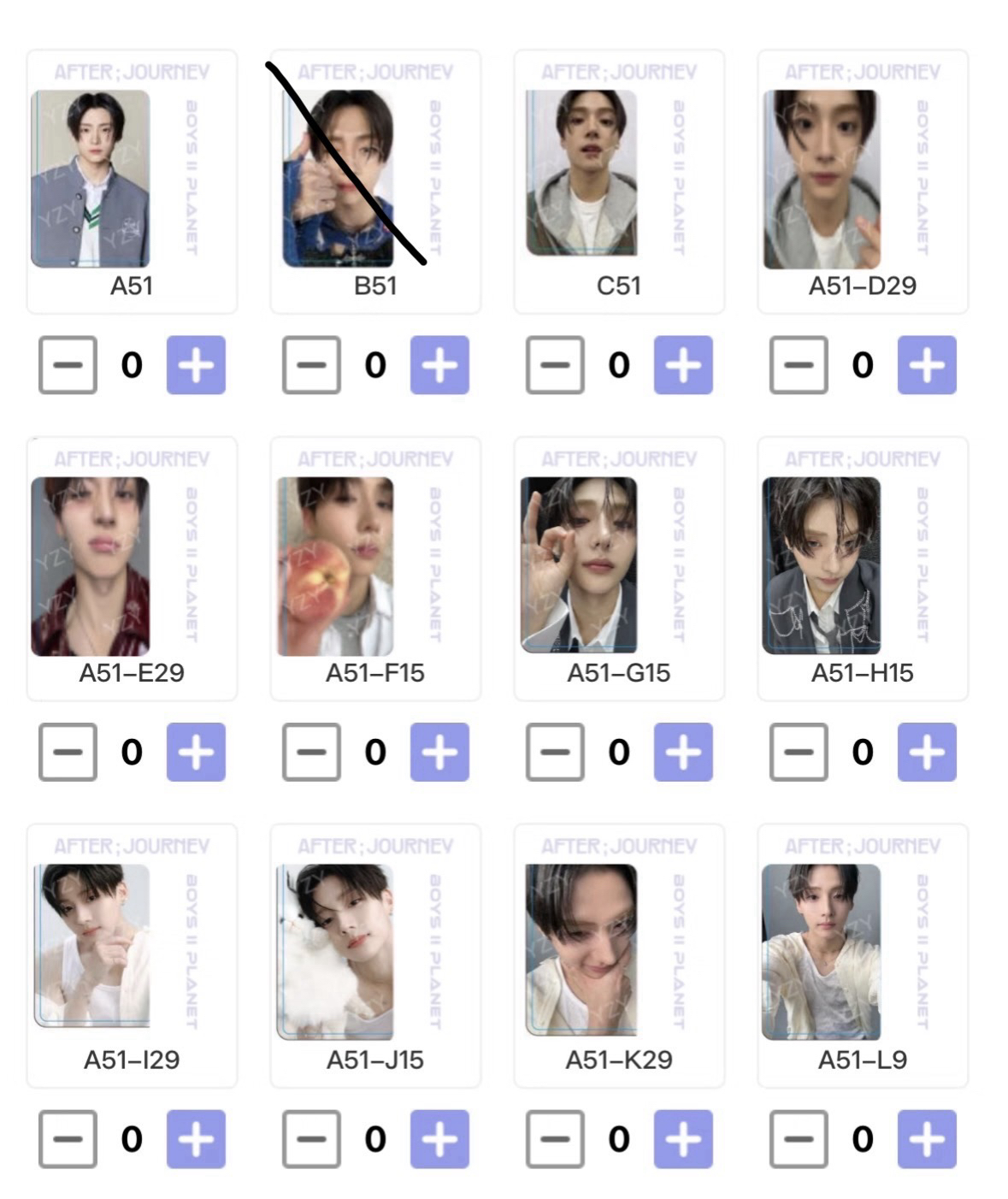Image resolution: width=1008 pixels, height=1199 pixels.
Task: Add one A51–E29 card
Action: click(x=196, y=753)
